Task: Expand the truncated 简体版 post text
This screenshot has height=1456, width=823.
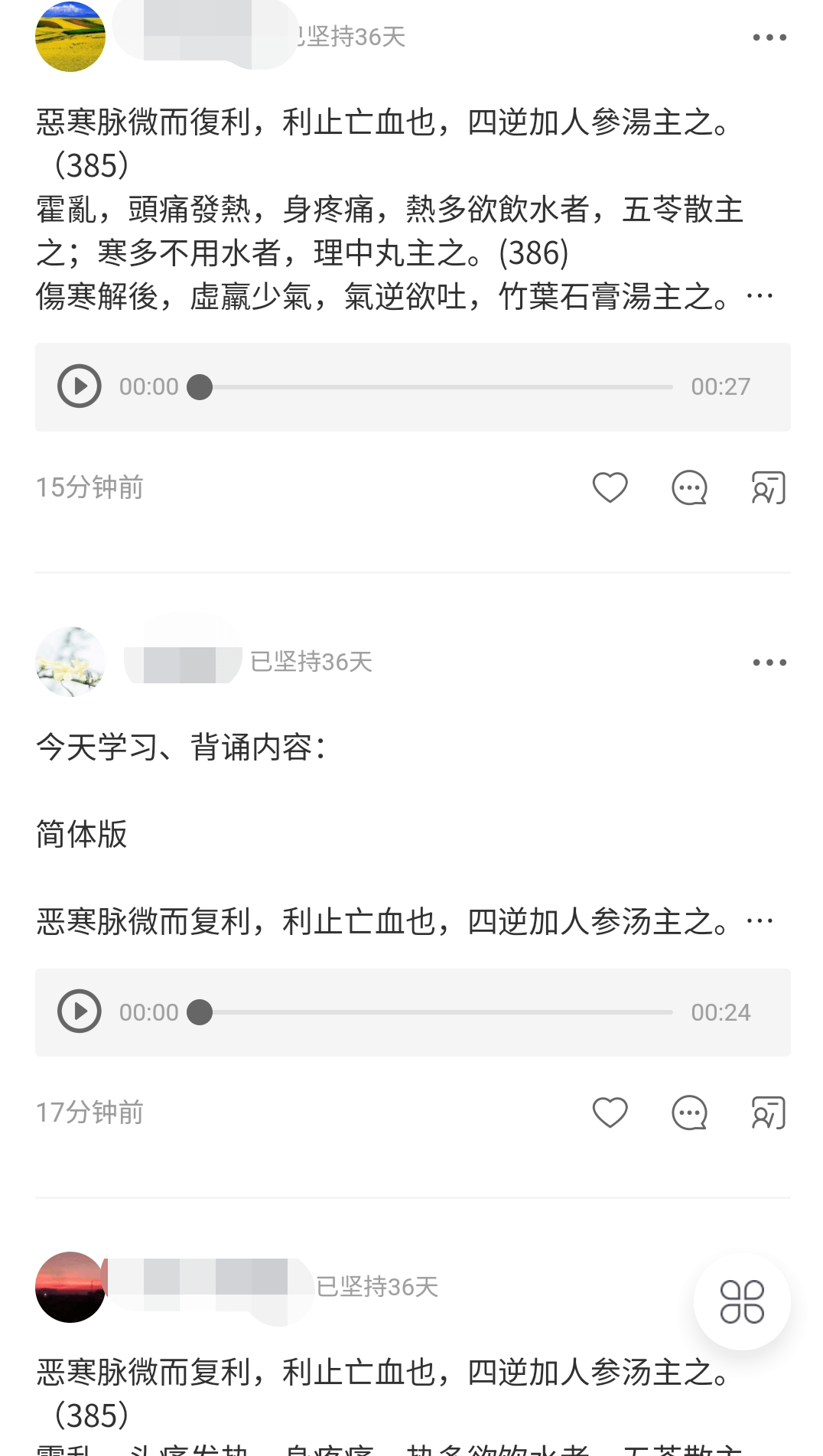Action: (x=760, y=921)
